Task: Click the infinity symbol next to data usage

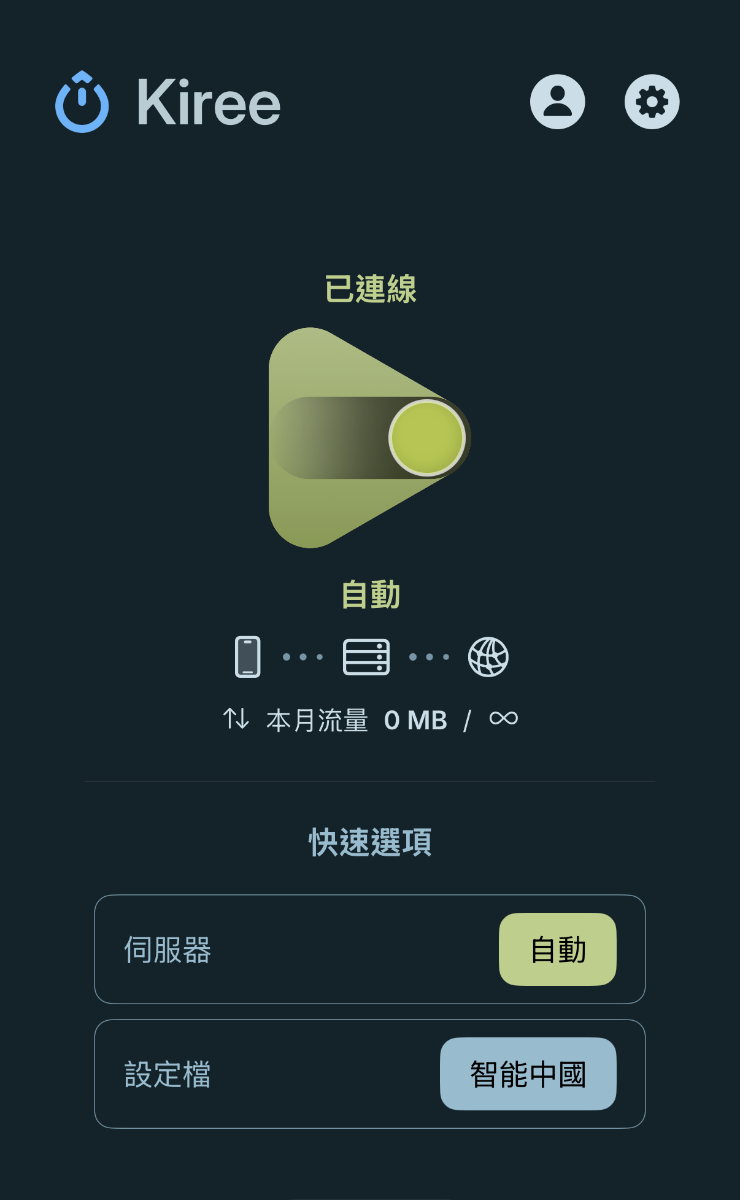Action: pos(502,718)
